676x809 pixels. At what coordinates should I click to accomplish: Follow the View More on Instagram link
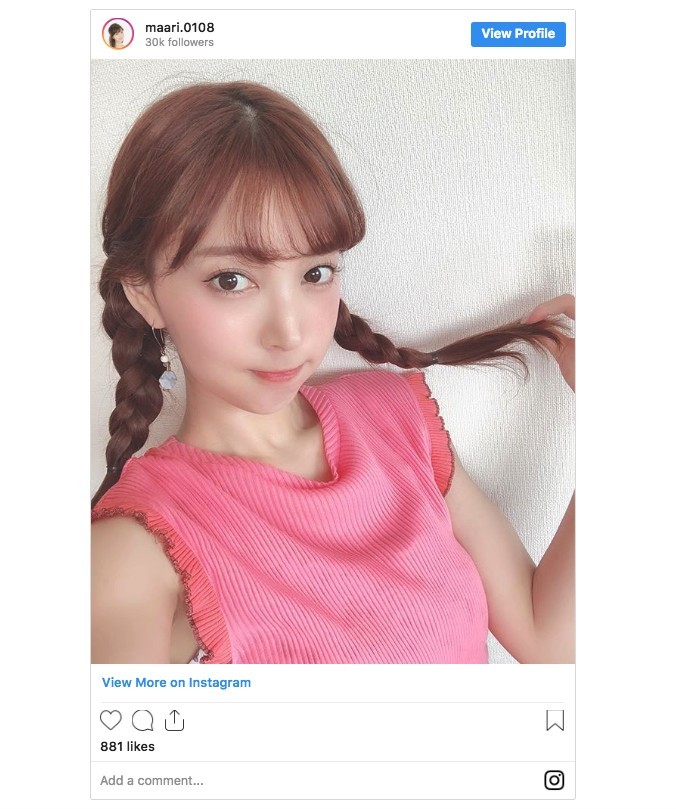pos(176,683)
